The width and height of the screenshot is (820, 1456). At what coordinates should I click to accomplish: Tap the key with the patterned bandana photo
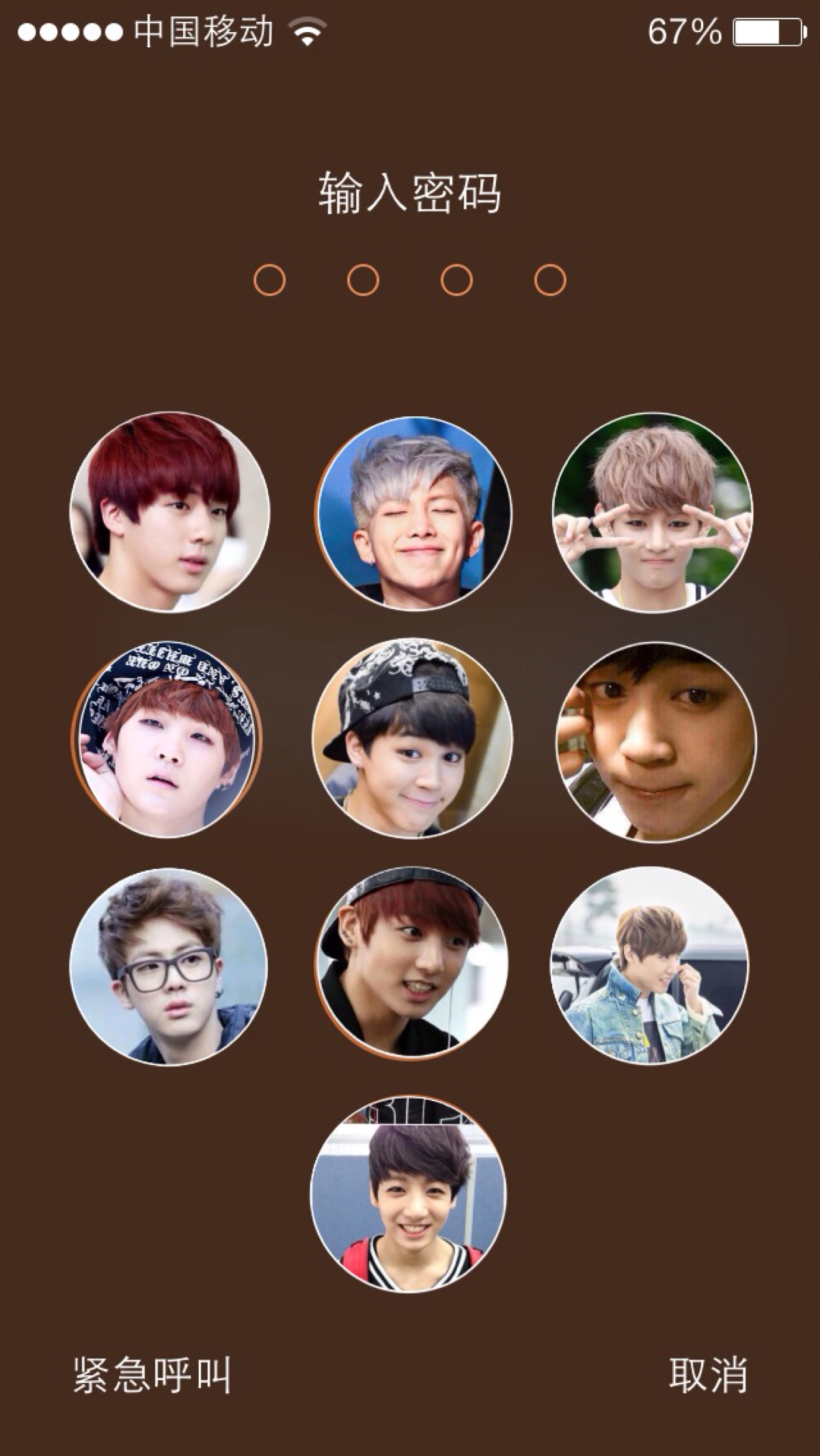(167, 740)
